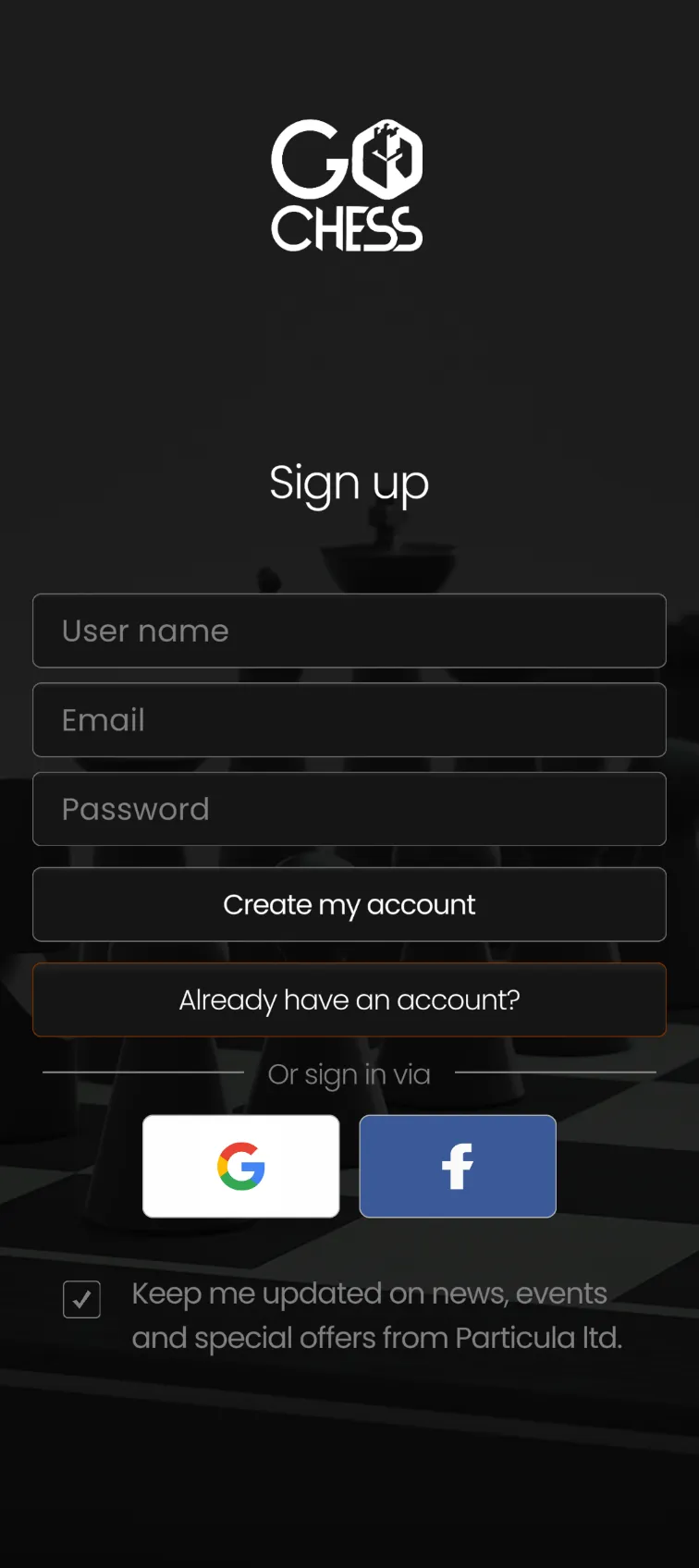The height and width of the screenshot is (1568, 699).
Task: Open Already have an account?
Action: point(349,999)
